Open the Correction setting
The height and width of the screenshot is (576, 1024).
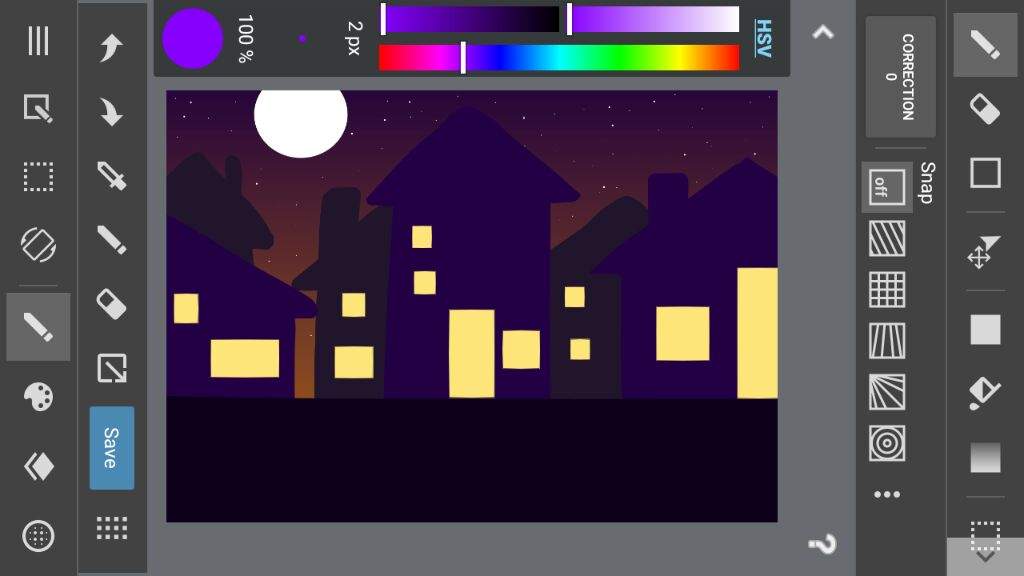tap(900, 77)
